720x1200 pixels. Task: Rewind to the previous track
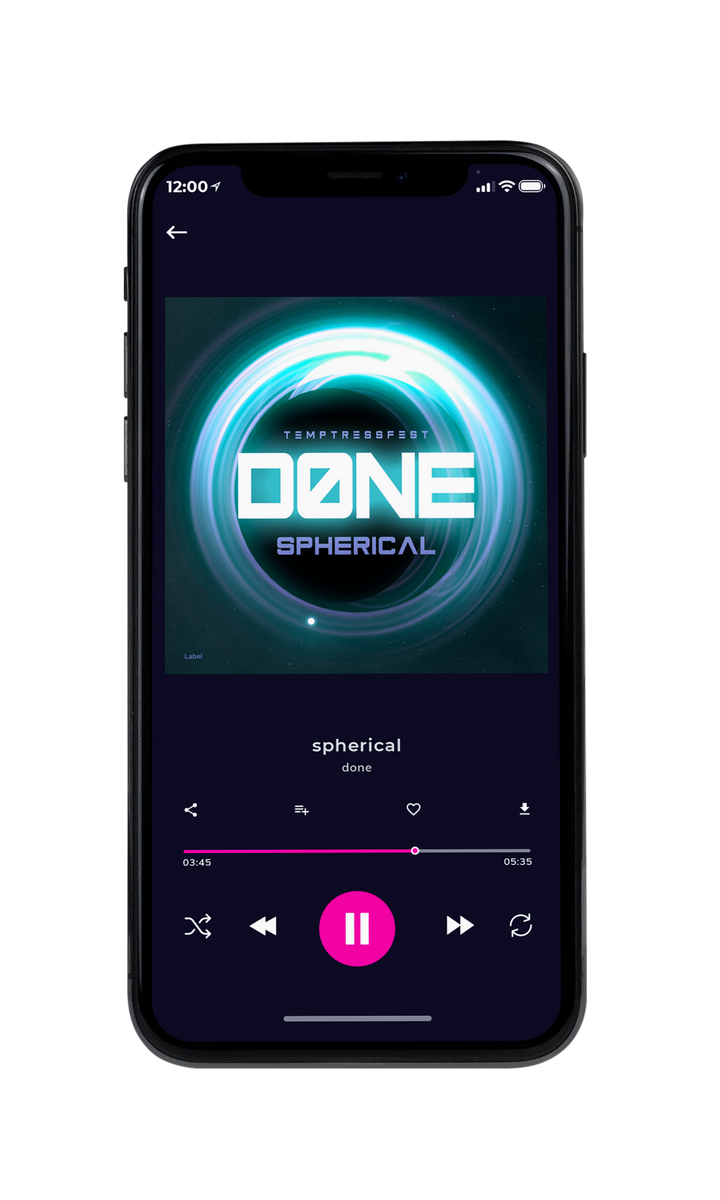point(263,927)
